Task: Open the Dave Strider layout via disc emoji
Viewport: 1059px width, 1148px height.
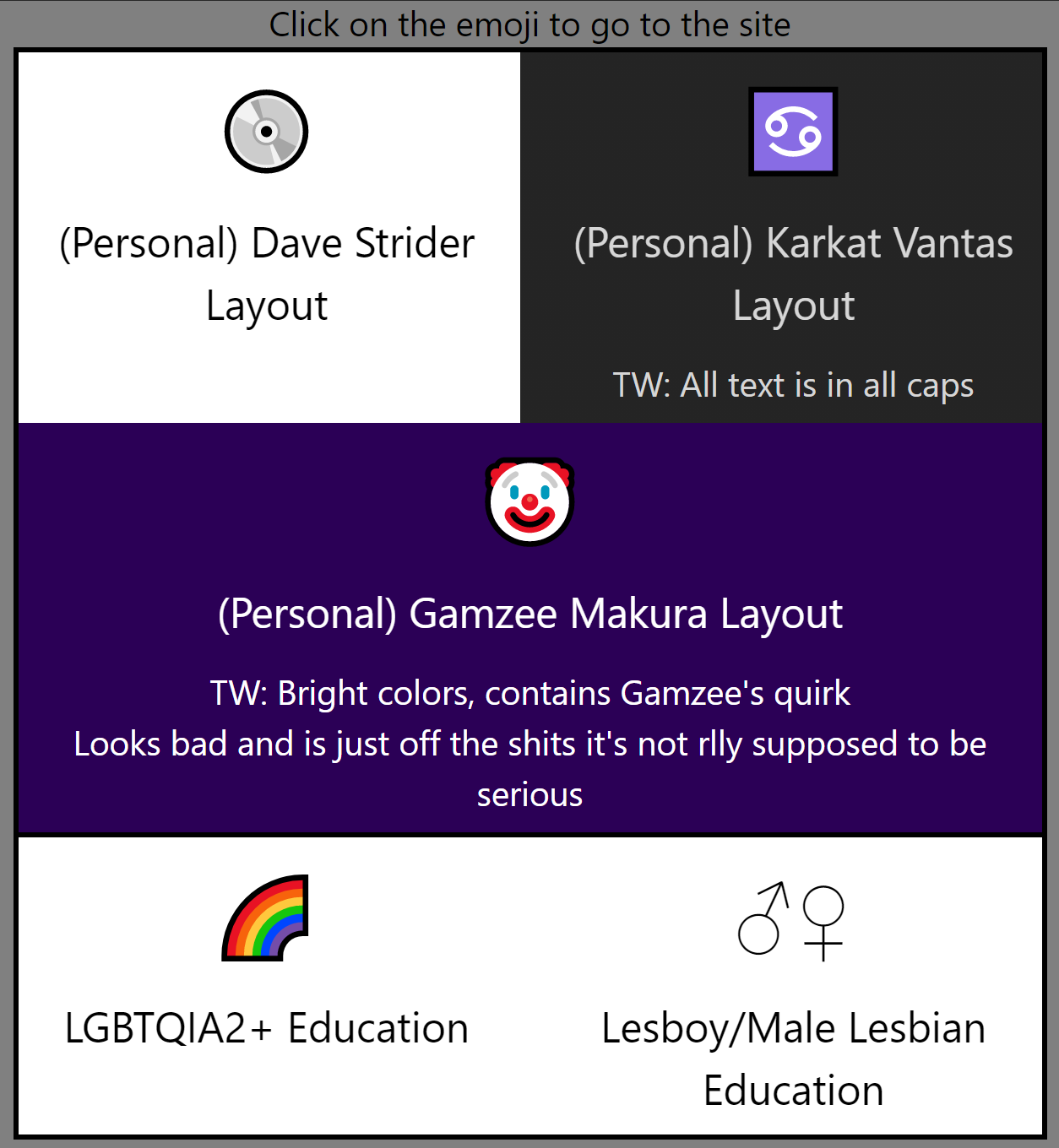Action: [266, 132]
